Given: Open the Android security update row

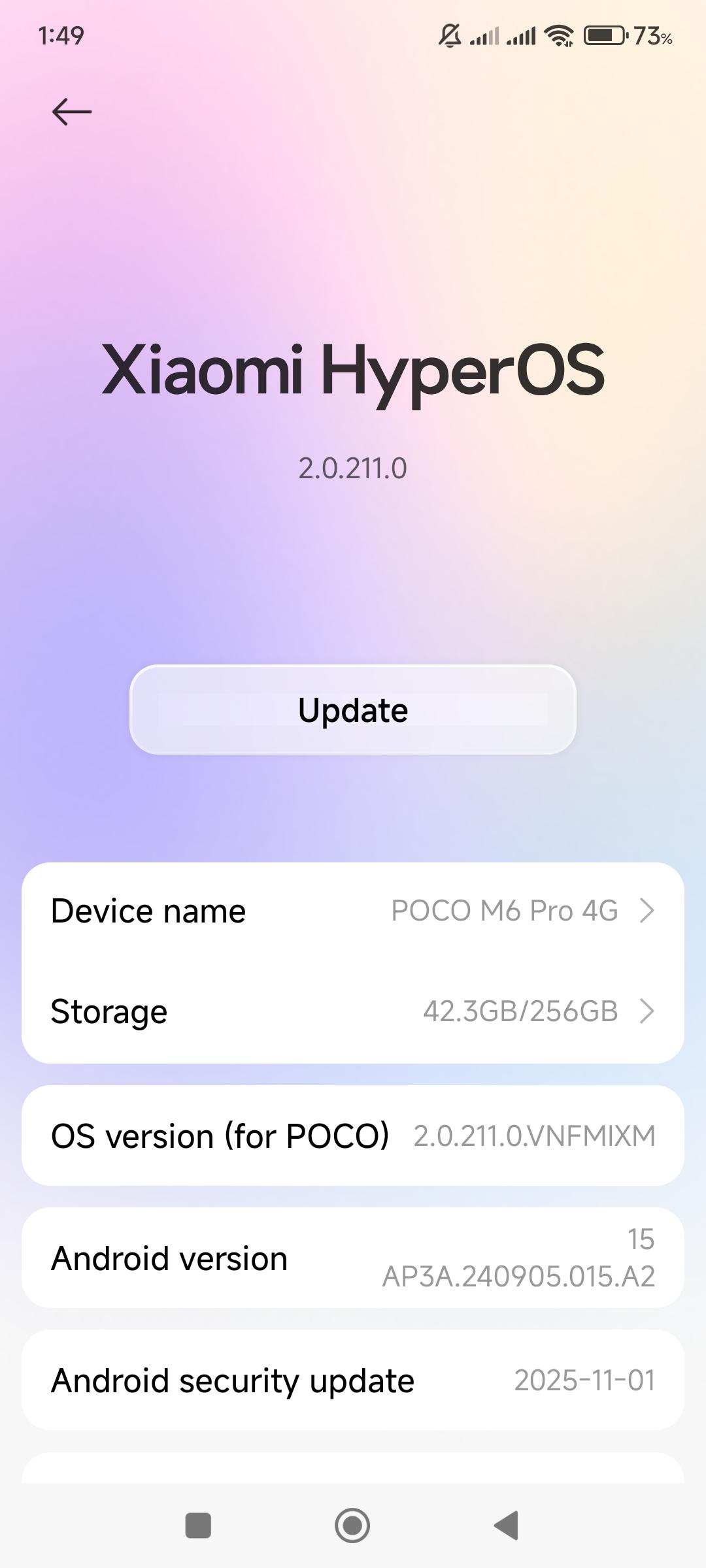Looking at the screenshot, I should coord(353,1380).
